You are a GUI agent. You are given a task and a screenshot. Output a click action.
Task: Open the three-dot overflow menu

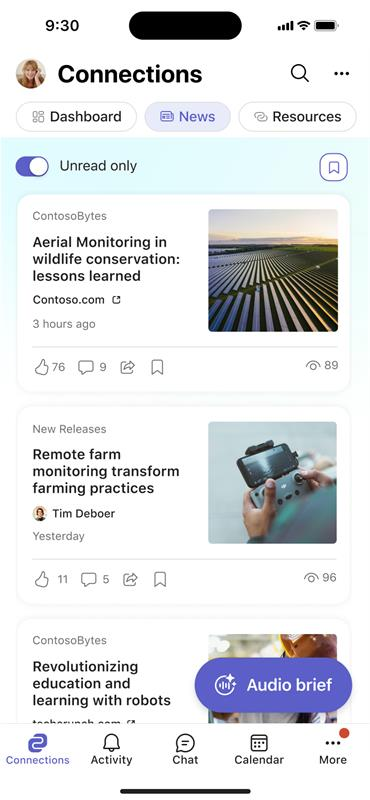341,73
